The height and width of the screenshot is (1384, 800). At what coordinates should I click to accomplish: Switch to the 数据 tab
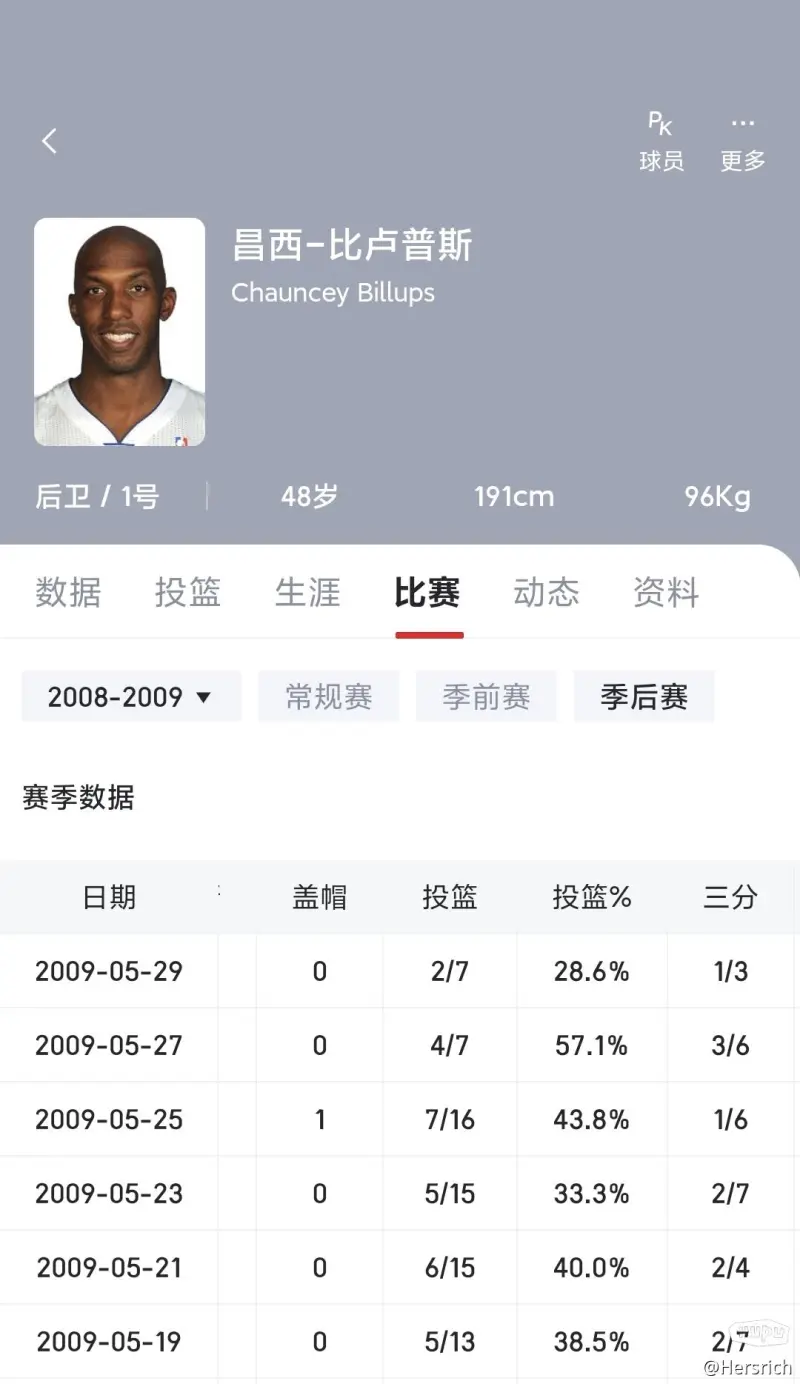68,593
